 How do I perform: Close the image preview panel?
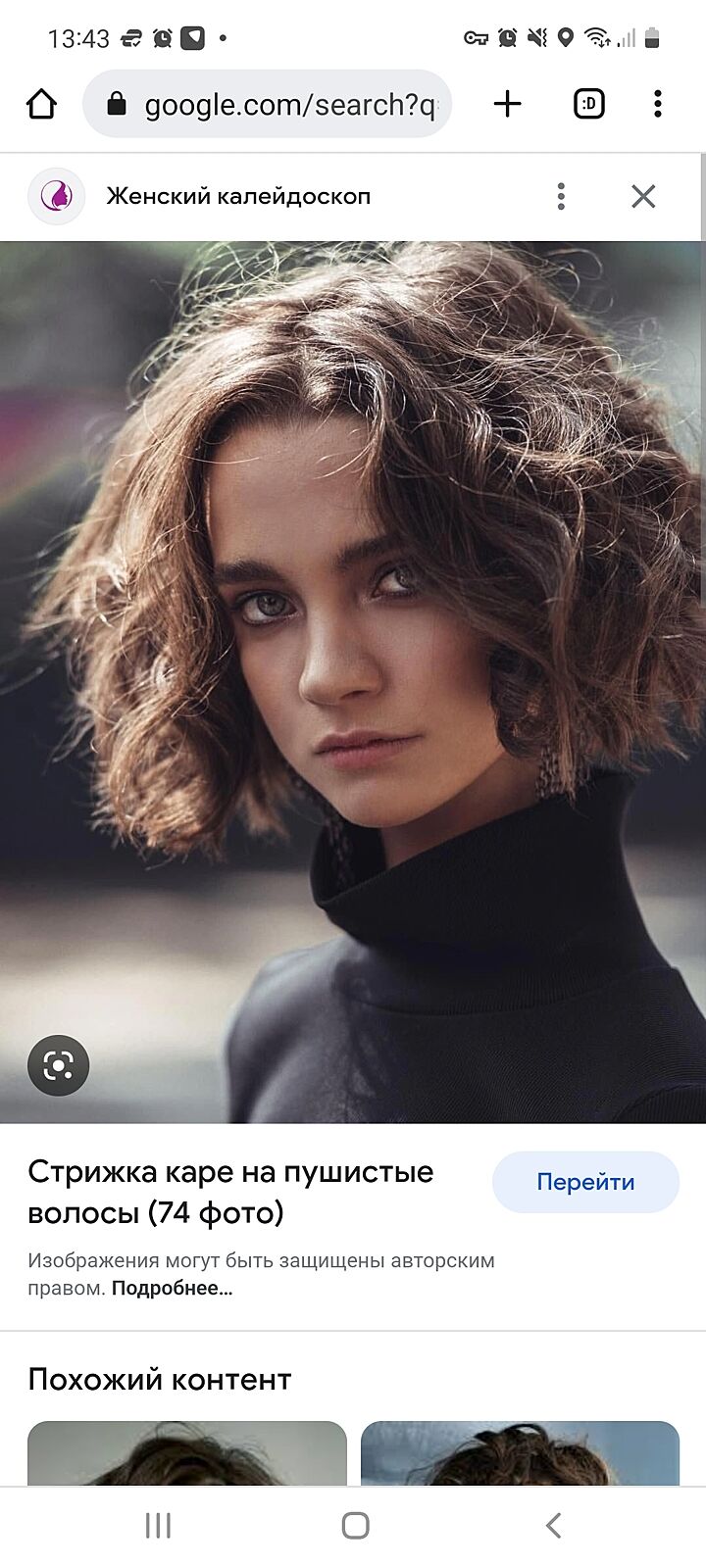coord(643,196)
